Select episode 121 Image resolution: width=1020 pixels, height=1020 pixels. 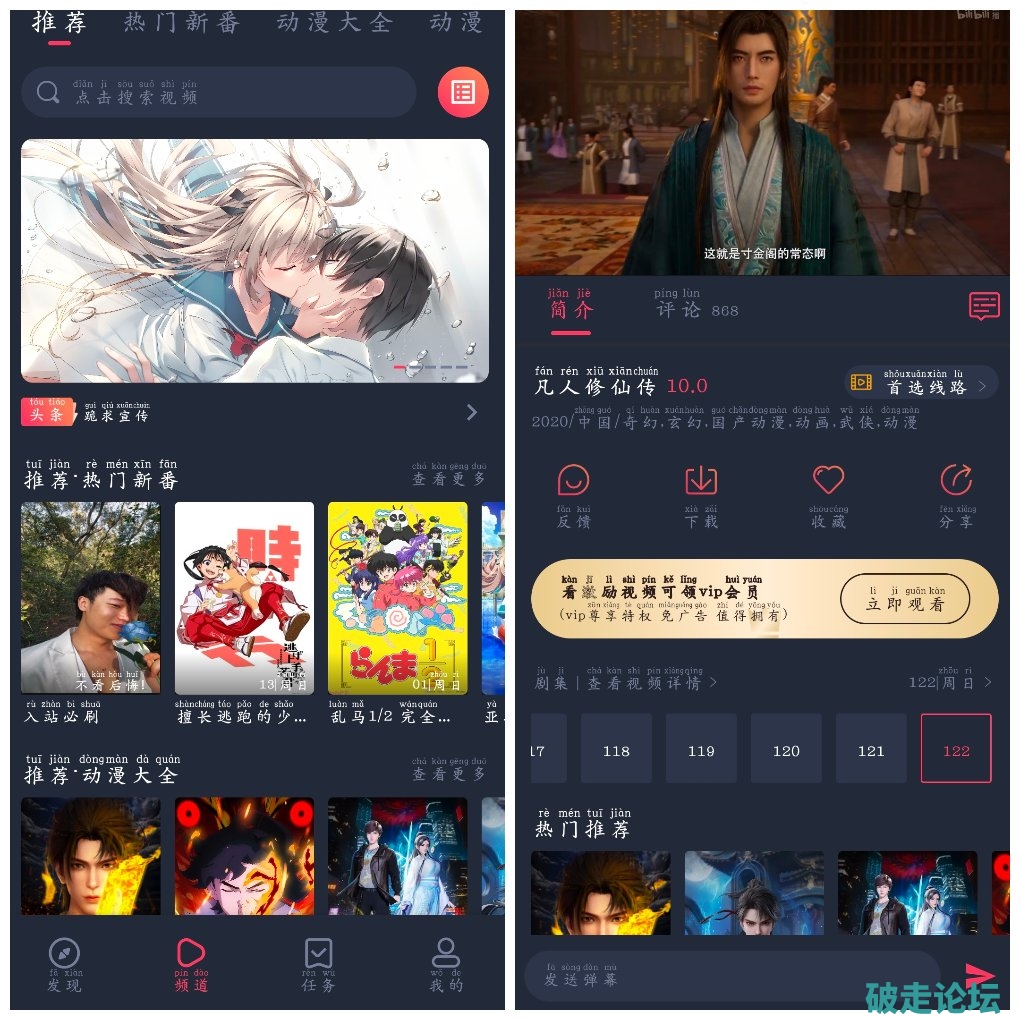(x=871, y=749)
